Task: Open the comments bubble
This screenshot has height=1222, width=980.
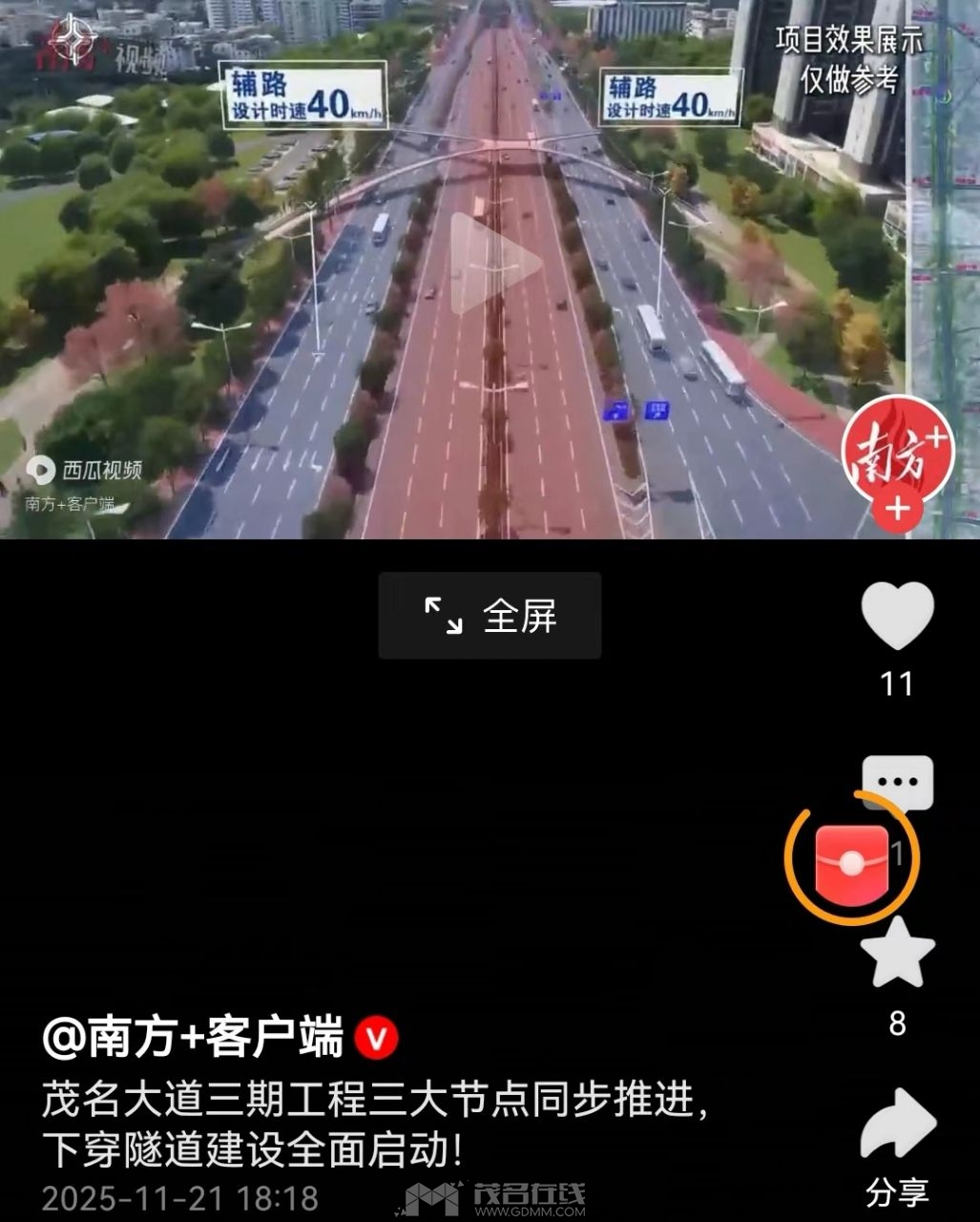Action: pyautogui.click(x=897, y=781)
